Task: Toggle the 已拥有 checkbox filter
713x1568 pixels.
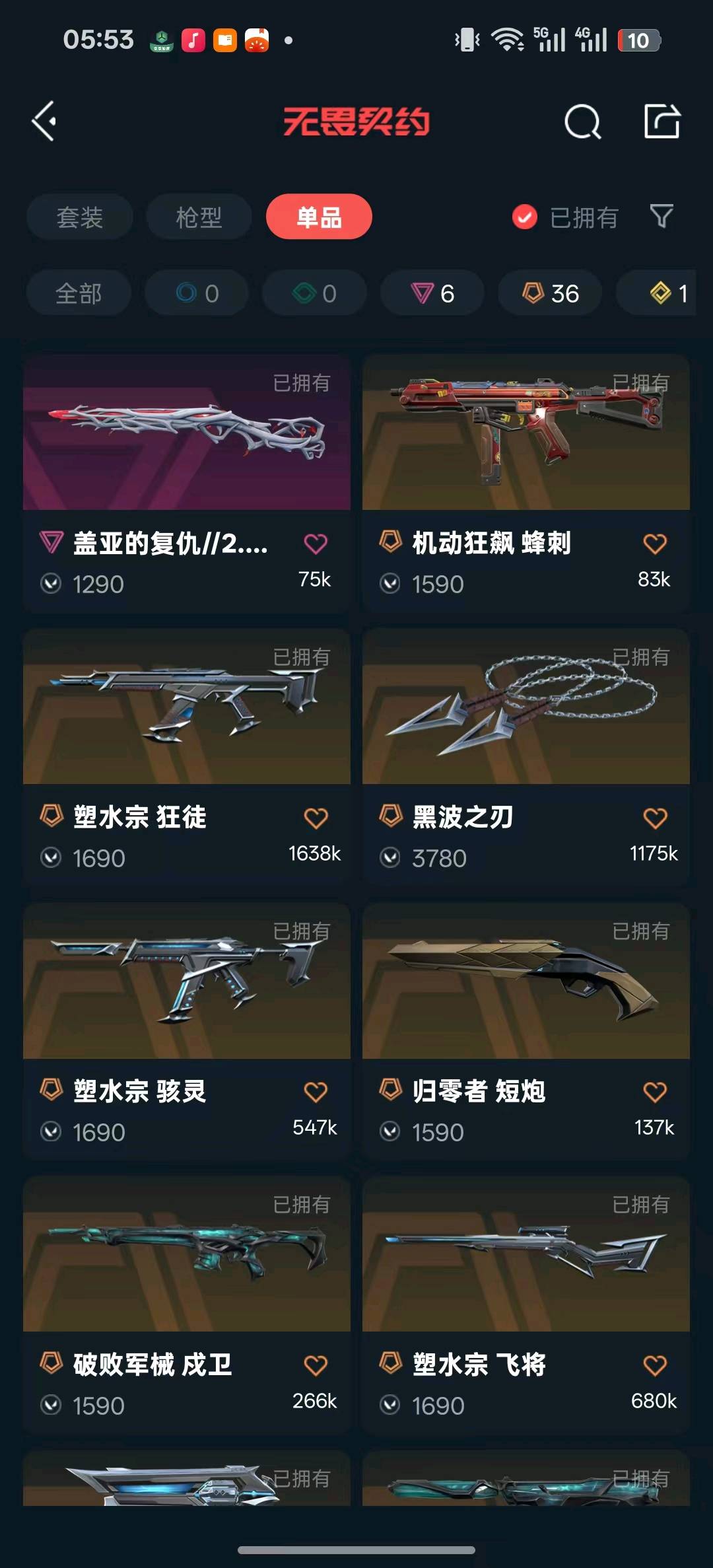Action: (526, 217)
